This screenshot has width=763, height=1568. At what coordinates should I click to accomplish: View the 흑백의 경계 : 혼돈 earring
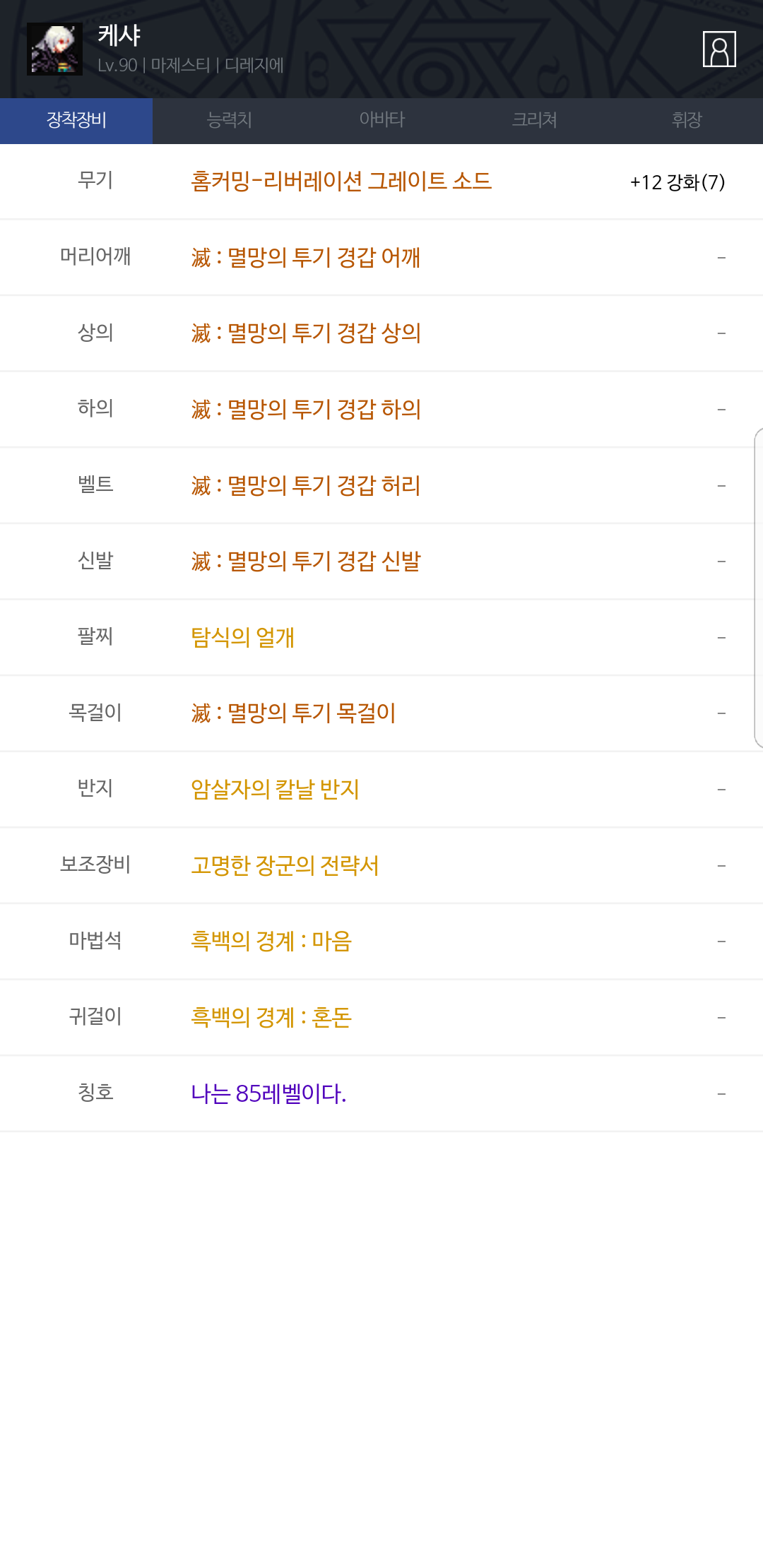[x=271, y=1018]
